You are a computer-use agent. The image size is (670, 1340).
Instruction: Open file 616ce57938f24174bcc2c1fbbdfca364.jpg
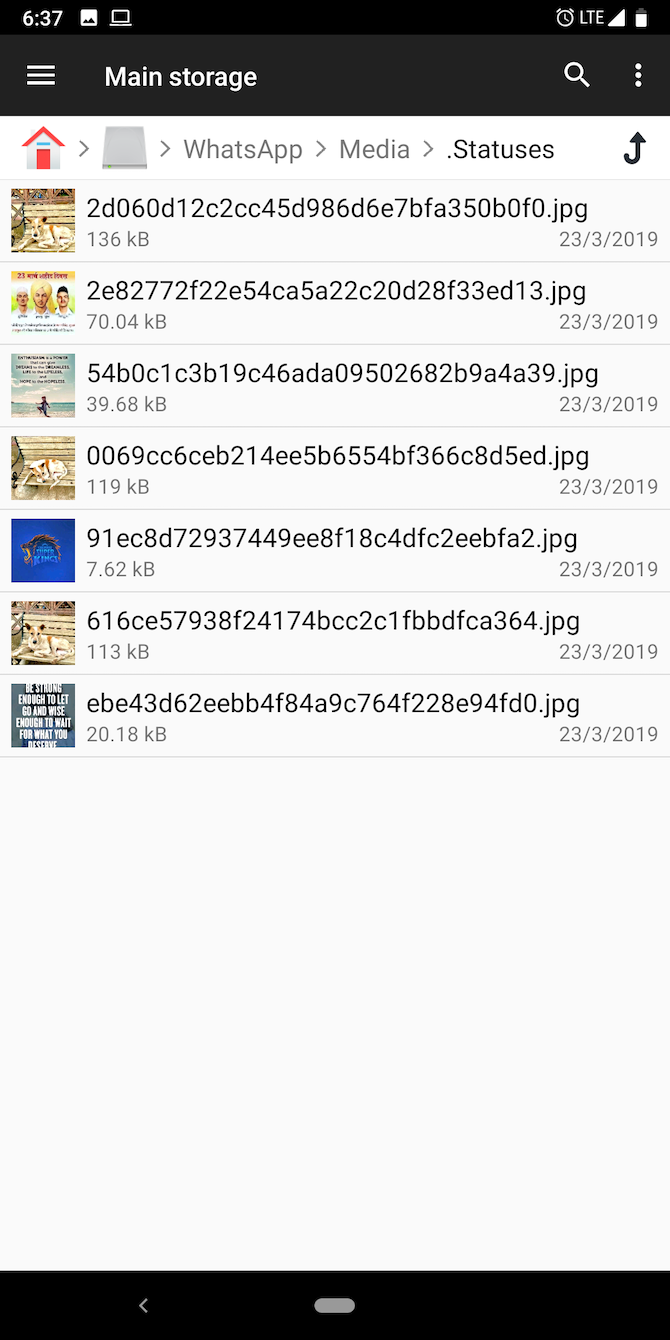(335, 633)
